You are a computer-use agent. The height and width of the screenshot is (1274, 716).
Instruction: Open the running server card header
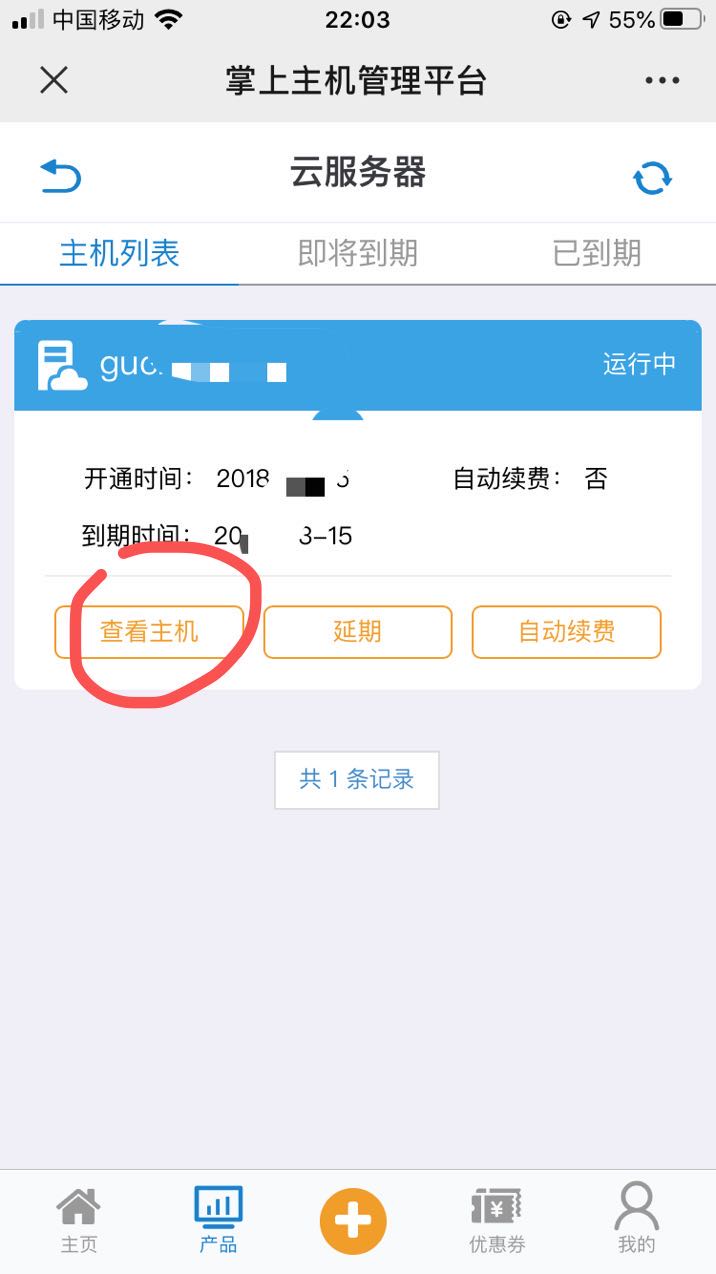click(x=358, y=365)
